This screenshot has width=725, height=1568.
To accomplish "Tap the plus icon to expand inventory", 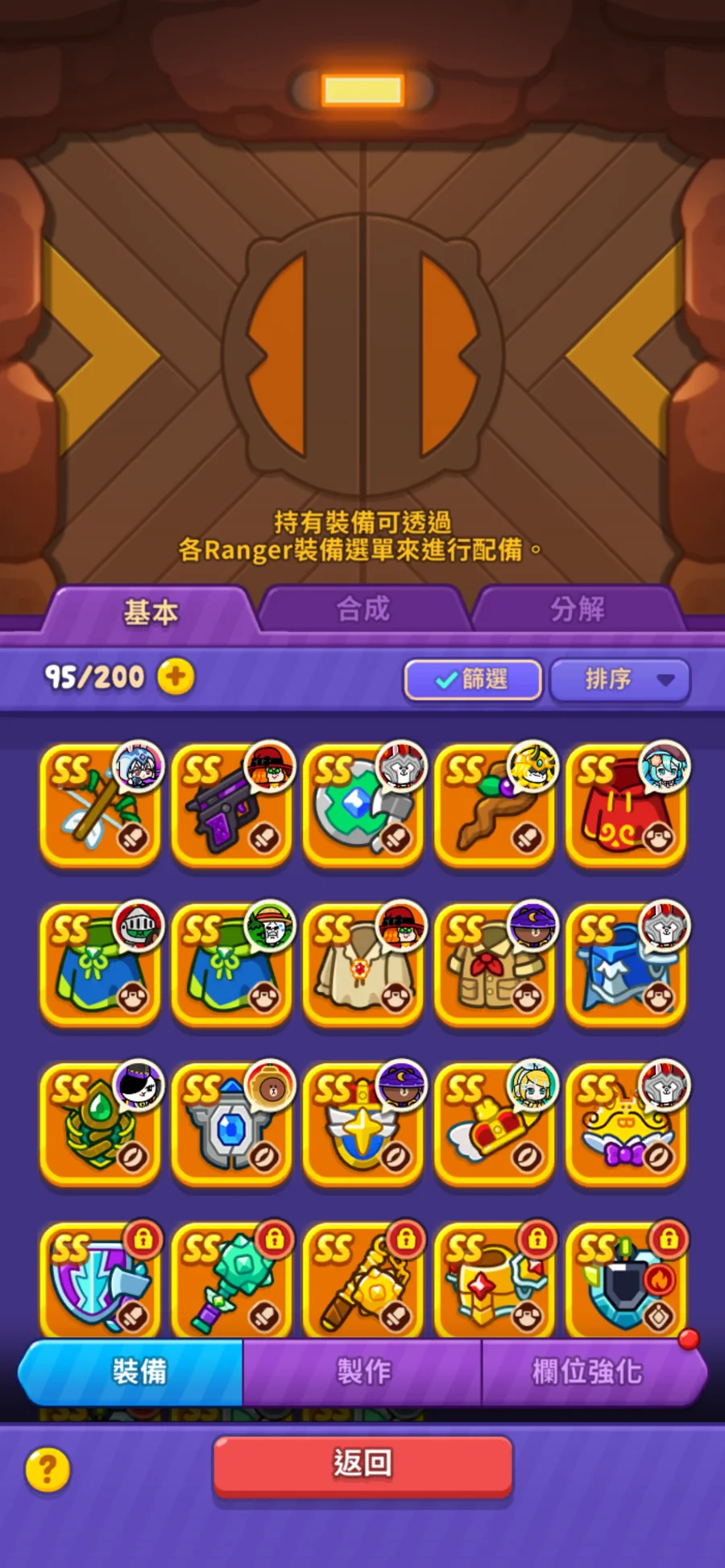I will 176,676.
